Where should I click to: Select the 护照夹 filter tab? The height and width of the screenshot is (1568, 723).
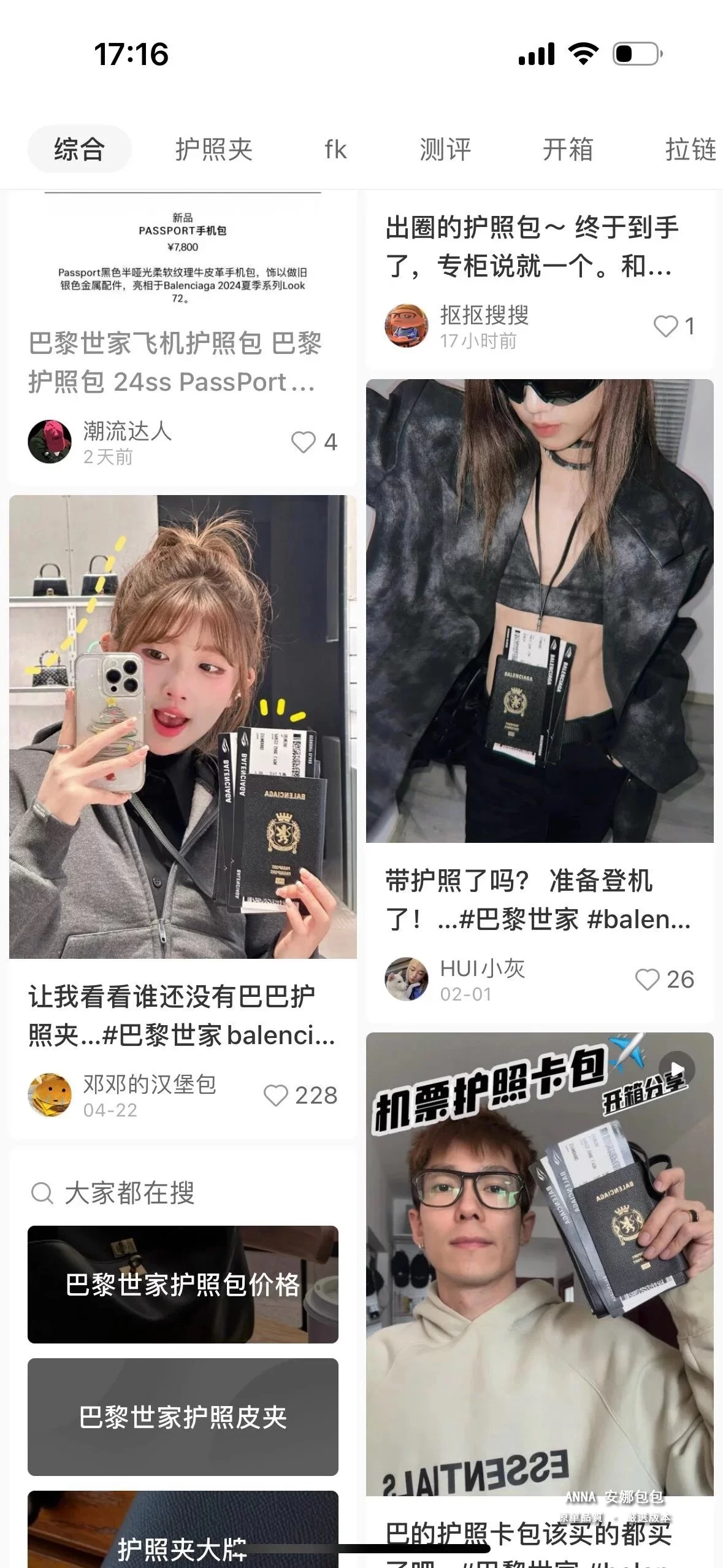point(213,150)
